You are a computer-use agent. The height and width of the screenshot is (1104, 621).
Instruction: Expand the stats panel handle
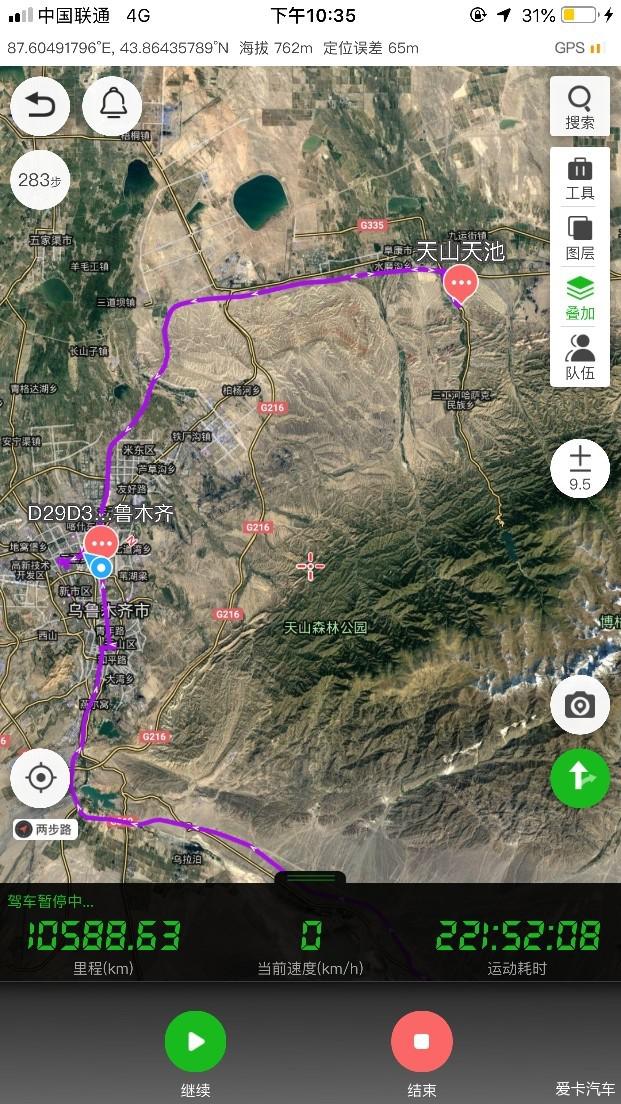click(x=310, y=878)
